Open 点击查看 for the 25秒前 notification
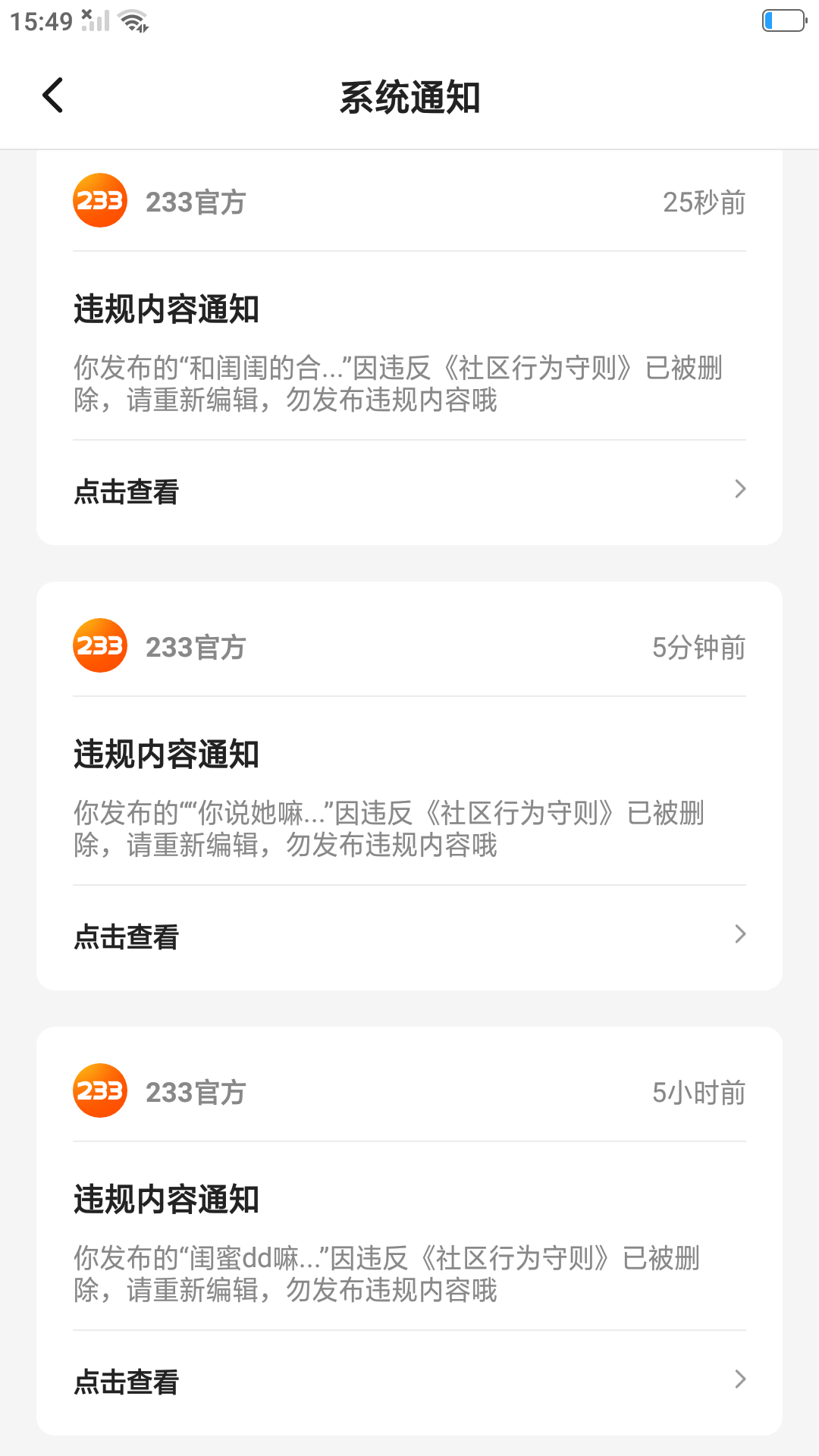 click(x=409, y=491)
